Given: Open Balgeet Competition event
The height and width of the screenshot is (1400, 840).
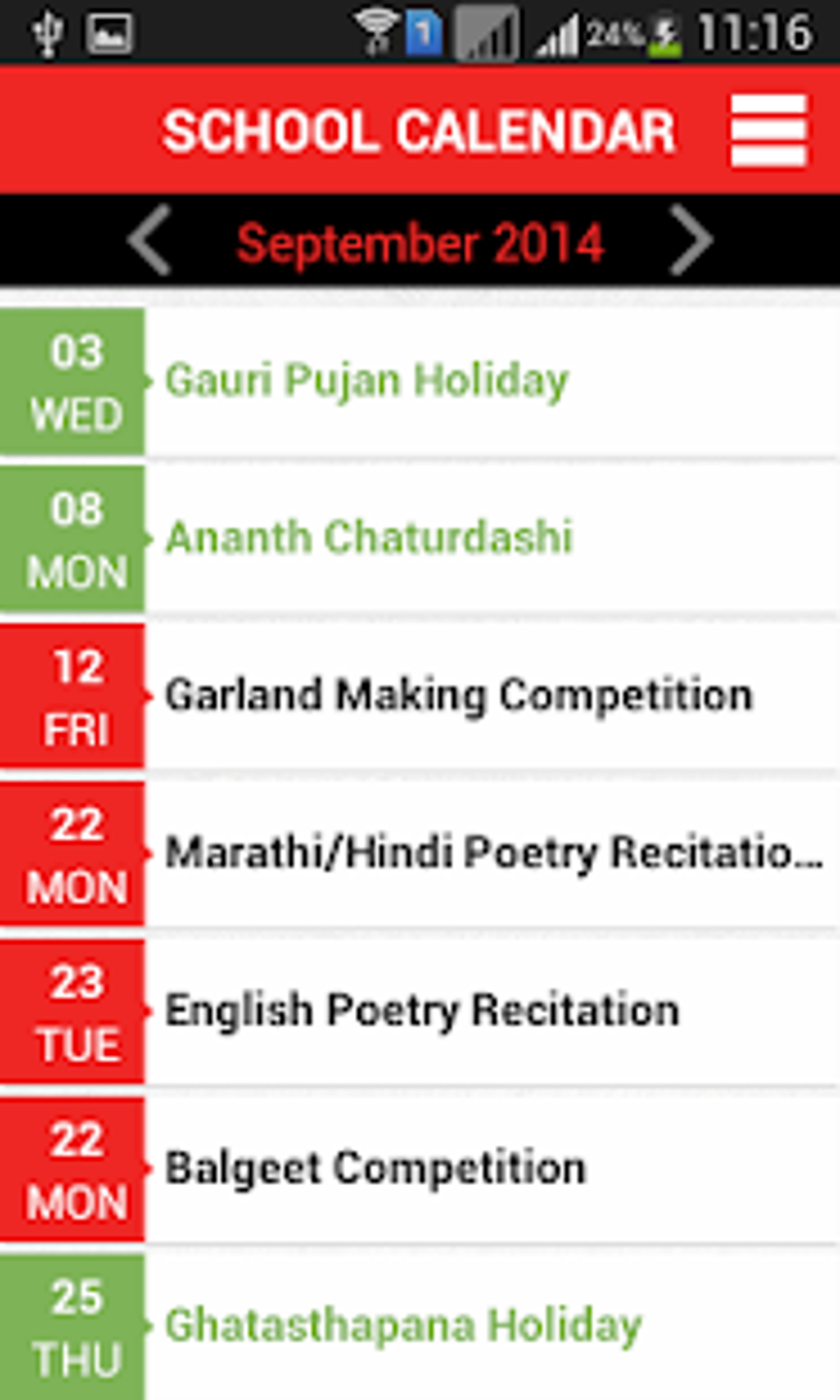Looking at the screenshot, I should 376,1168.
